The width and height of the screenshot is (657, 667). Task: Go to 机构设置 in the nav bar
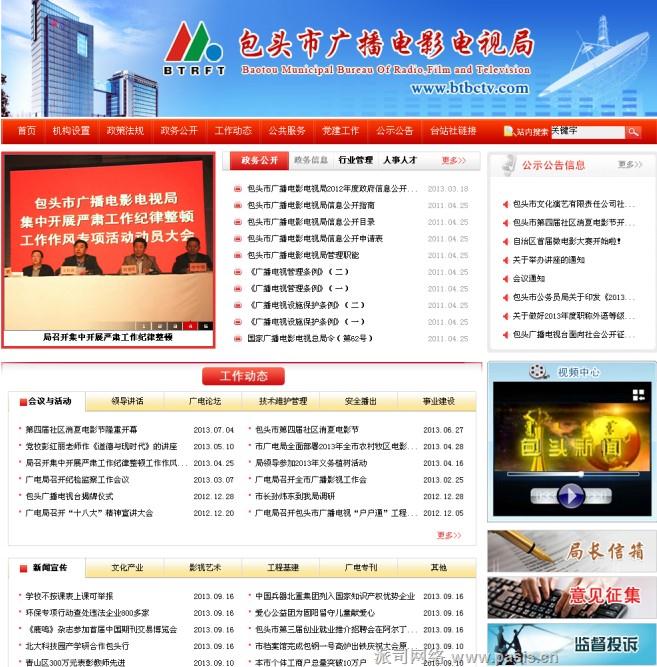pyautogui.click(x=71, y=131)
